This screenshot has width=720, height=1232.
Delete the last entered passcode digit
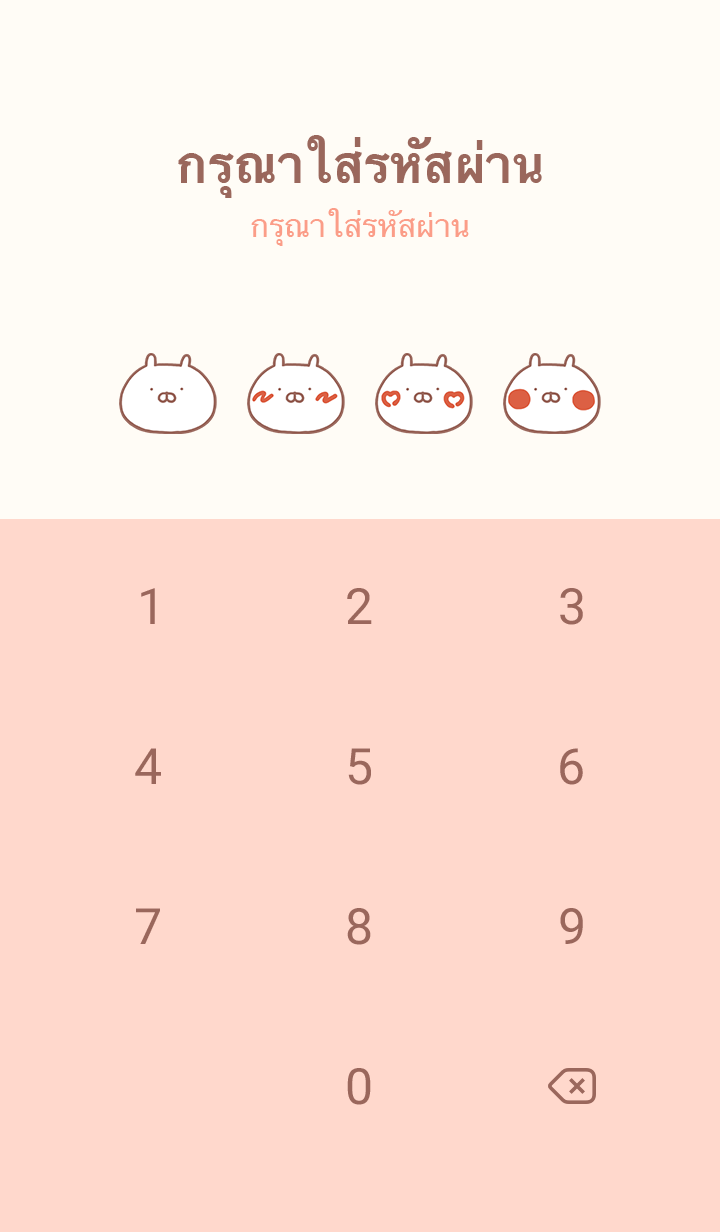572,1086
